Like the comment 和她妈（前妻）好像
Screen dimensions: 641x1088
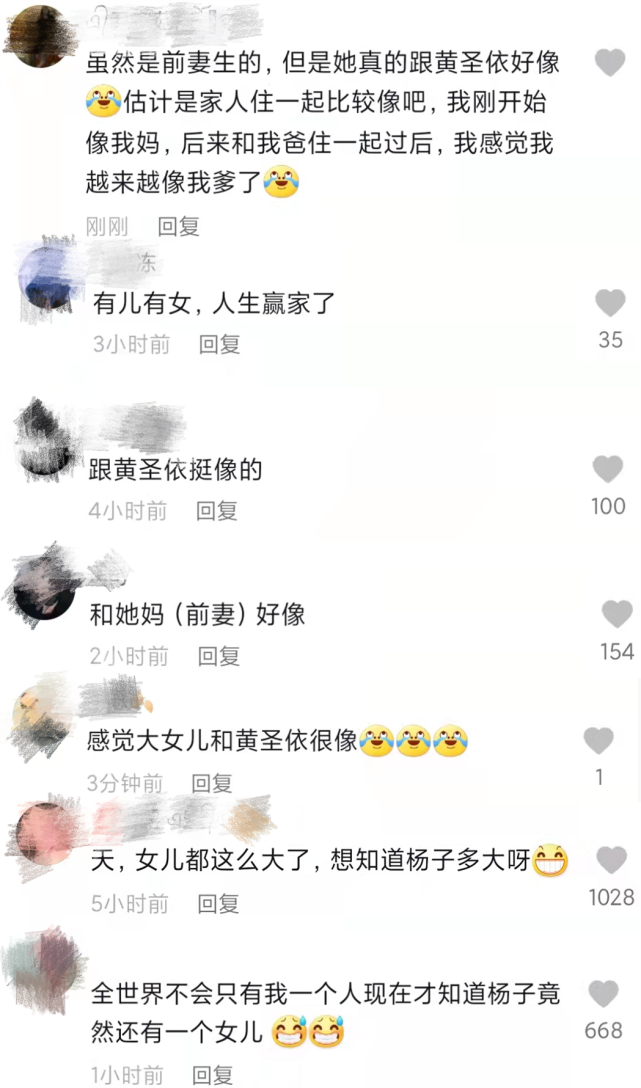coord(617,614)
